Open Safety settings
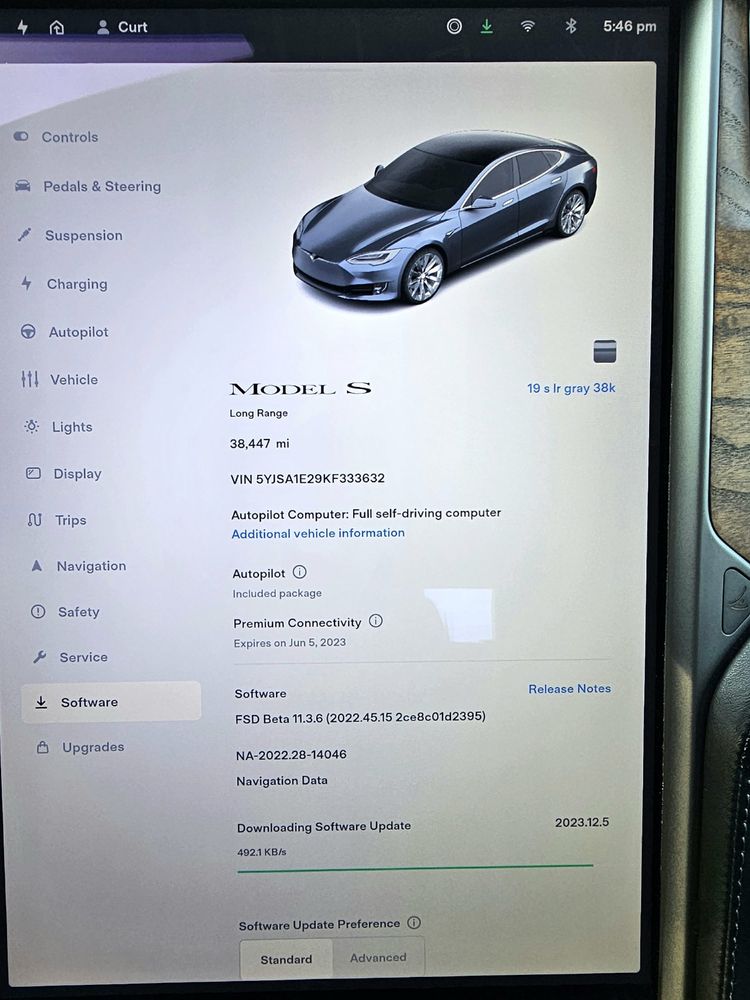The width and height of the screenshot is (750, 1000). point(78,612)
